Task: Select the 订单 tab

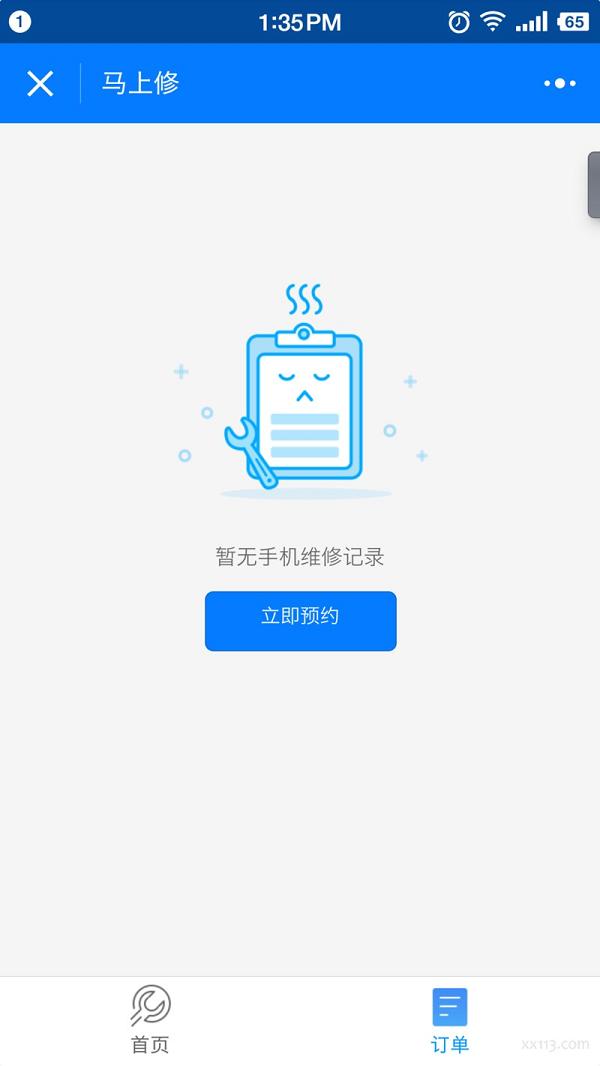Action: pyautogui.click(x=450, y=1020)
